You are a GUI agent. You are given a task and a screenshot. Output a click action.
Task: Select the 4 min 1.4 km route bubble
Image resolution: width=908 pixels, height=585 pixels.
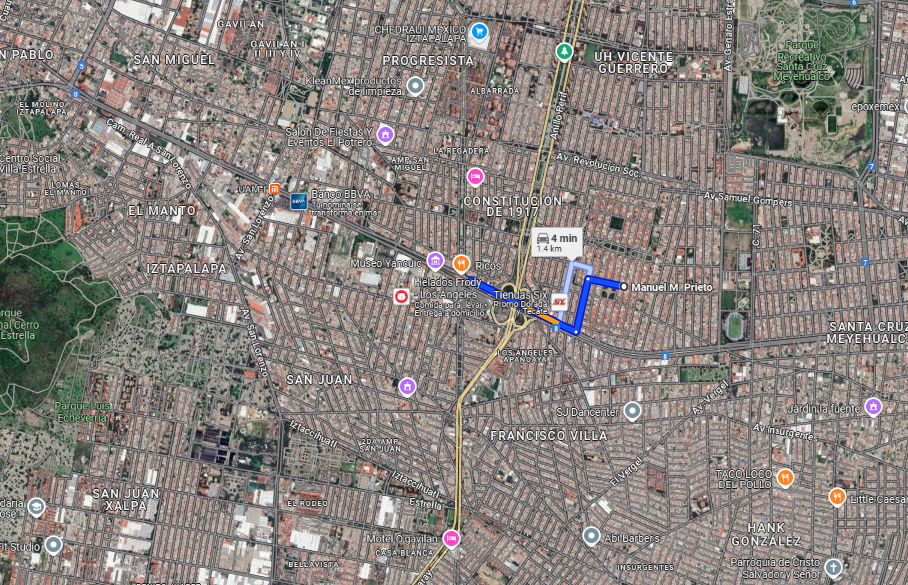[x=557, y=243]
